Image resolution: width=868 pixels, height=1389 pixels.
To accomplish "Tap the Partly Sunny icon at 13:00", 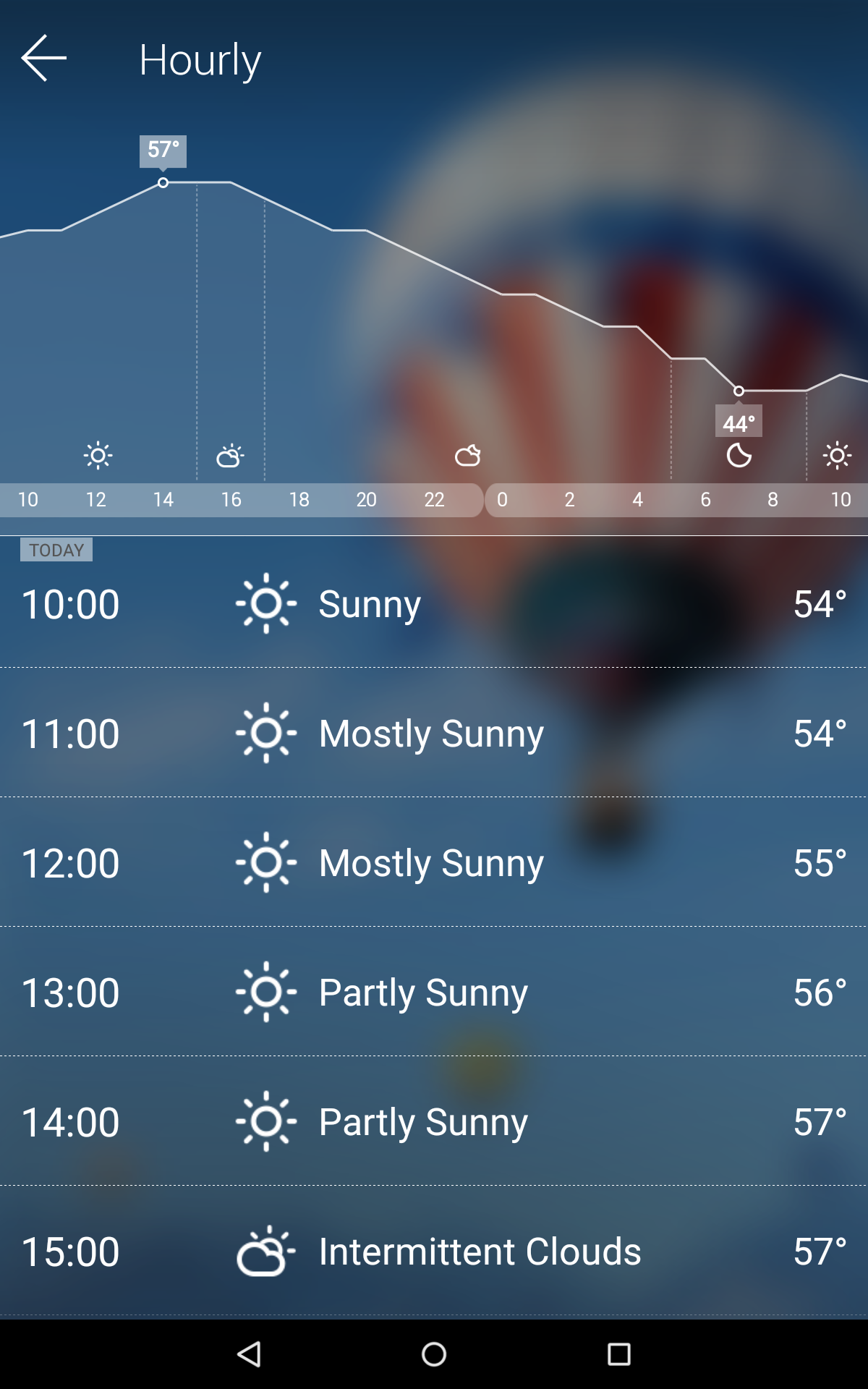I will (266, 993).
